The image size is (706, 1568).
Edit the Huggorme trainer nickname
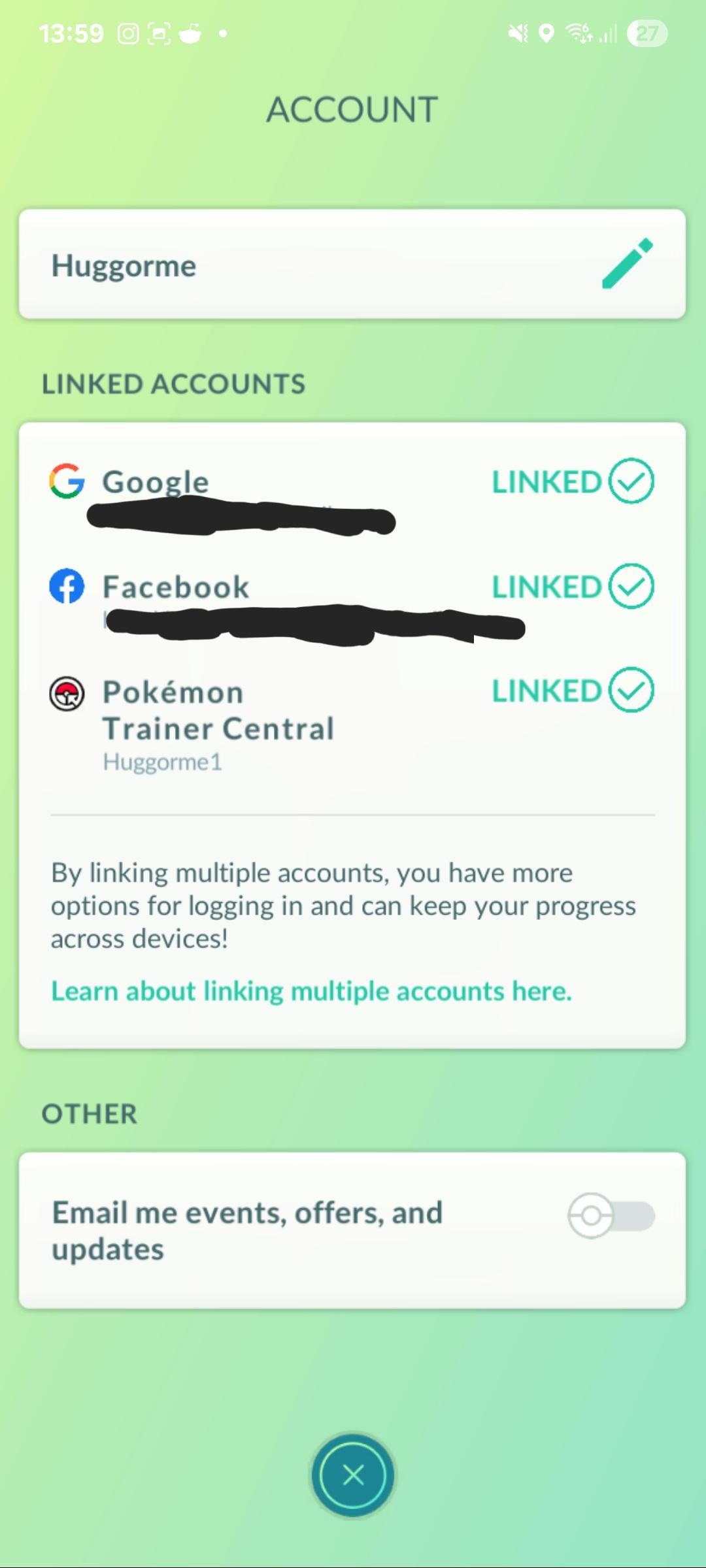point(627,264)
